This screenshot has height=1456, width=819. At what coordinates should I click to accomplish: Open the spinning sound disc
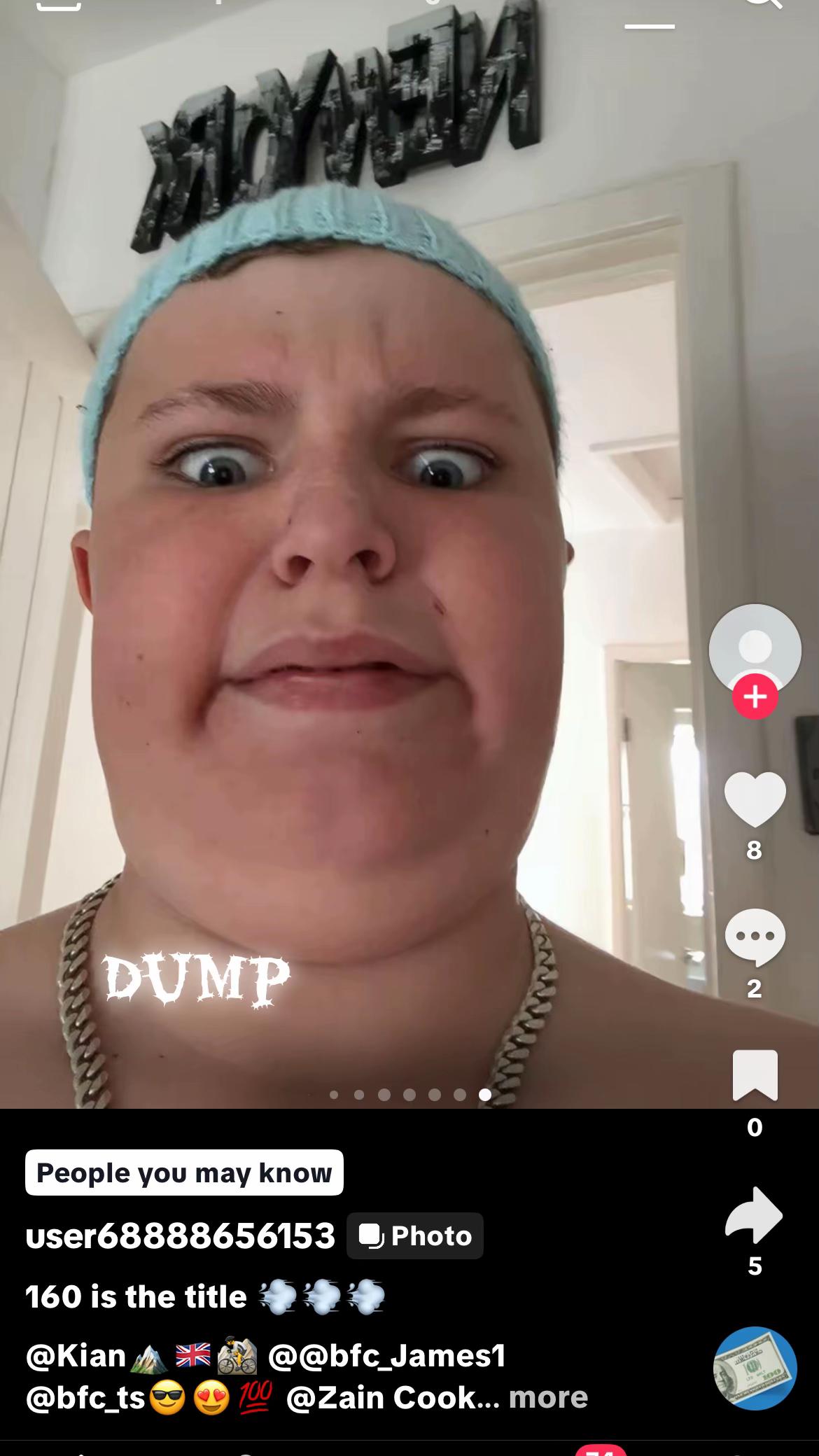click(x=755, y=1368)
